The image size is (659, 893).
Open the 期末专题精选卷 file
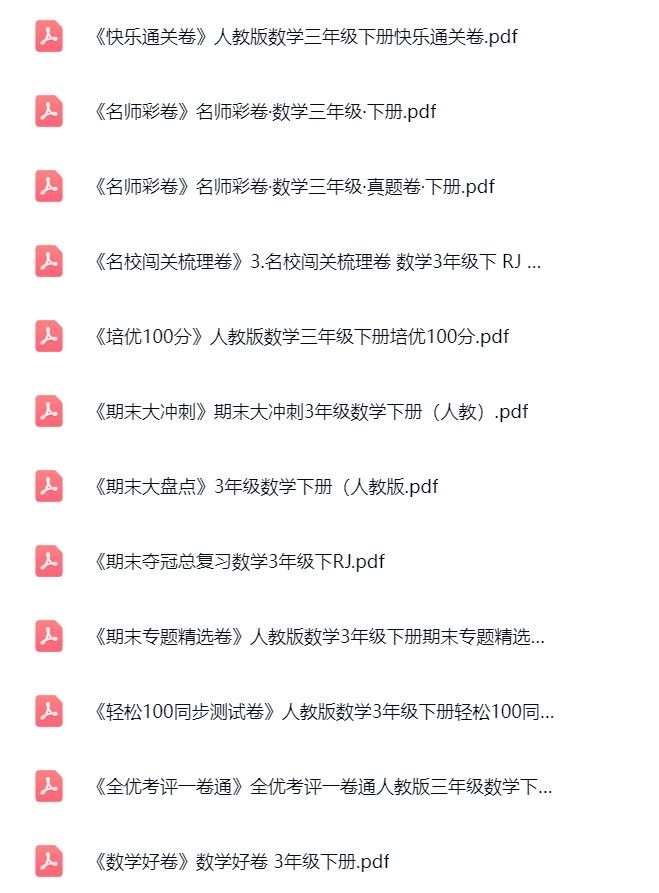(318, 636)
